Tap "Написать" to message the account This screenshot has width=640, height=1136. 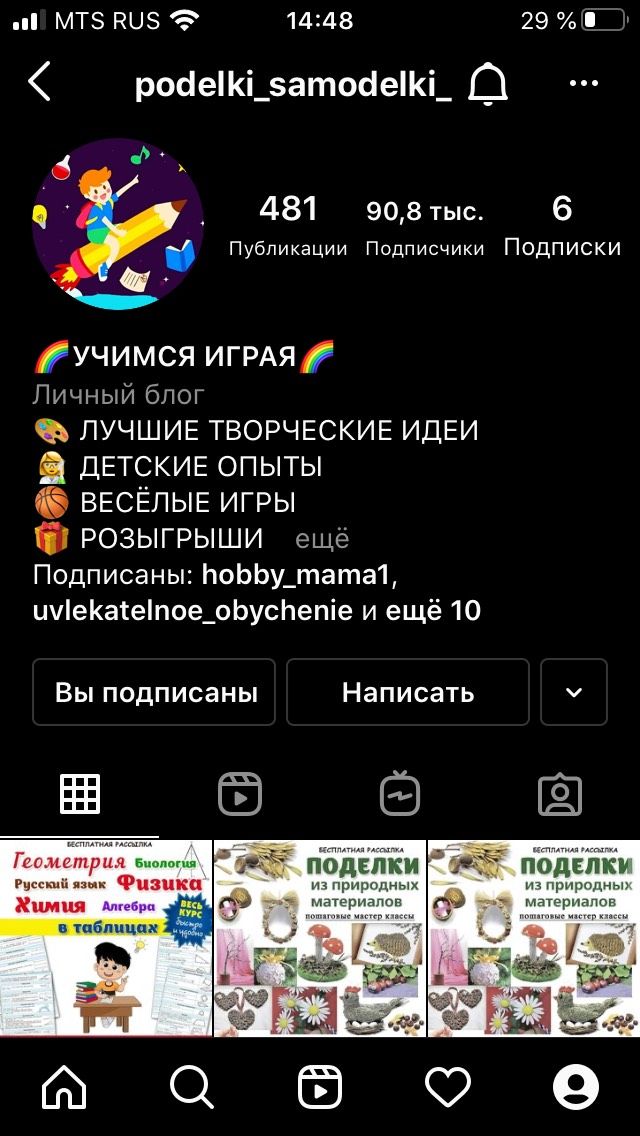[x=408, y=692]
